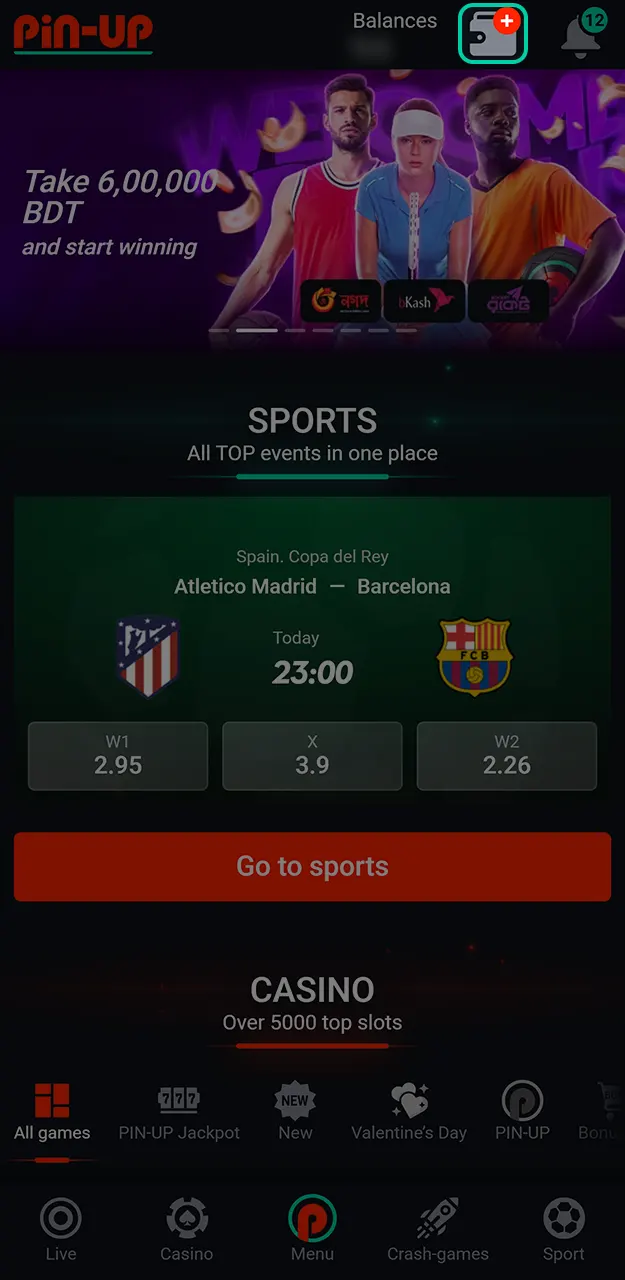Switch to the PIN-UP Jackpot category
The image size is (625, 1280).
[x=179, y=1112]
